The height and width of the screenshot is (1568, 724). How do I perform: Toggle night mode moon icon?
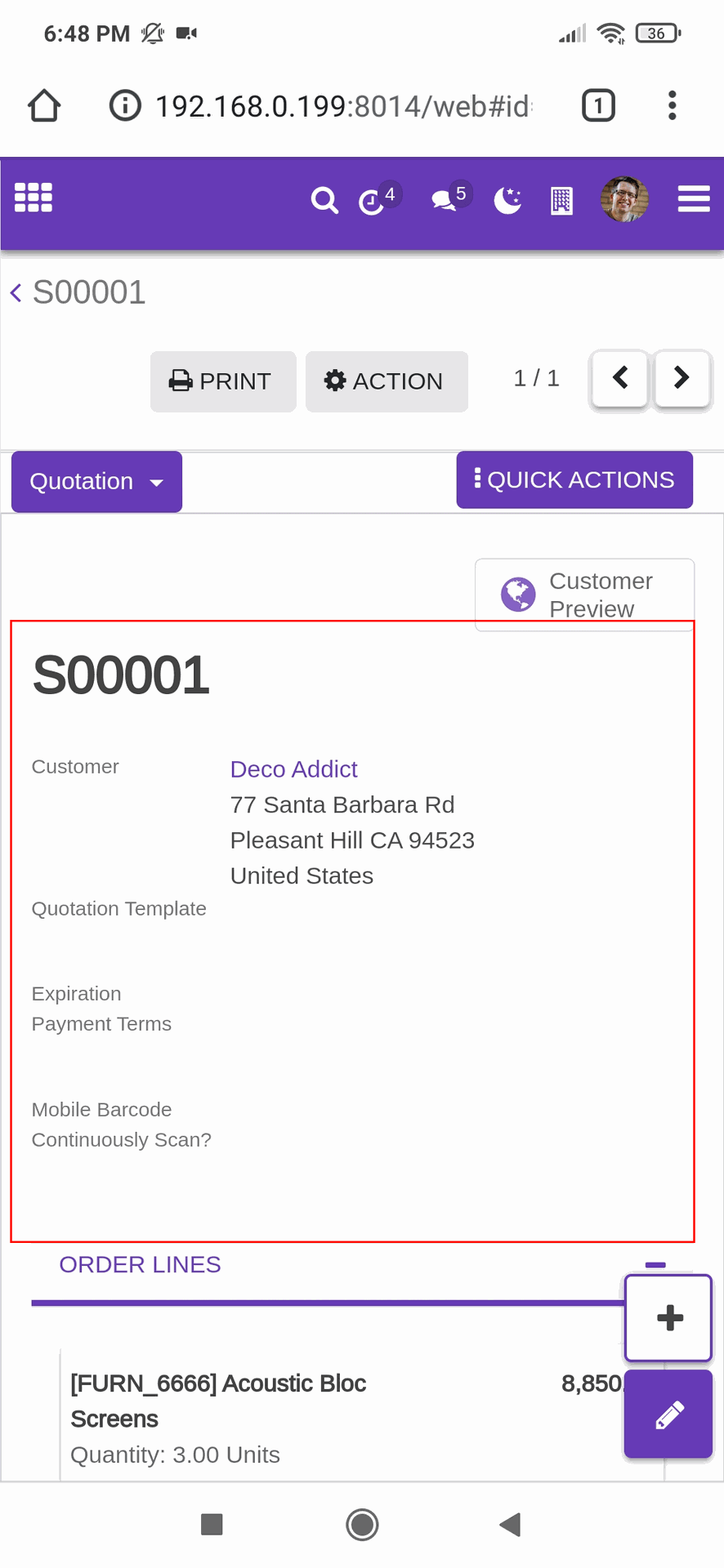tap(507, 199)
